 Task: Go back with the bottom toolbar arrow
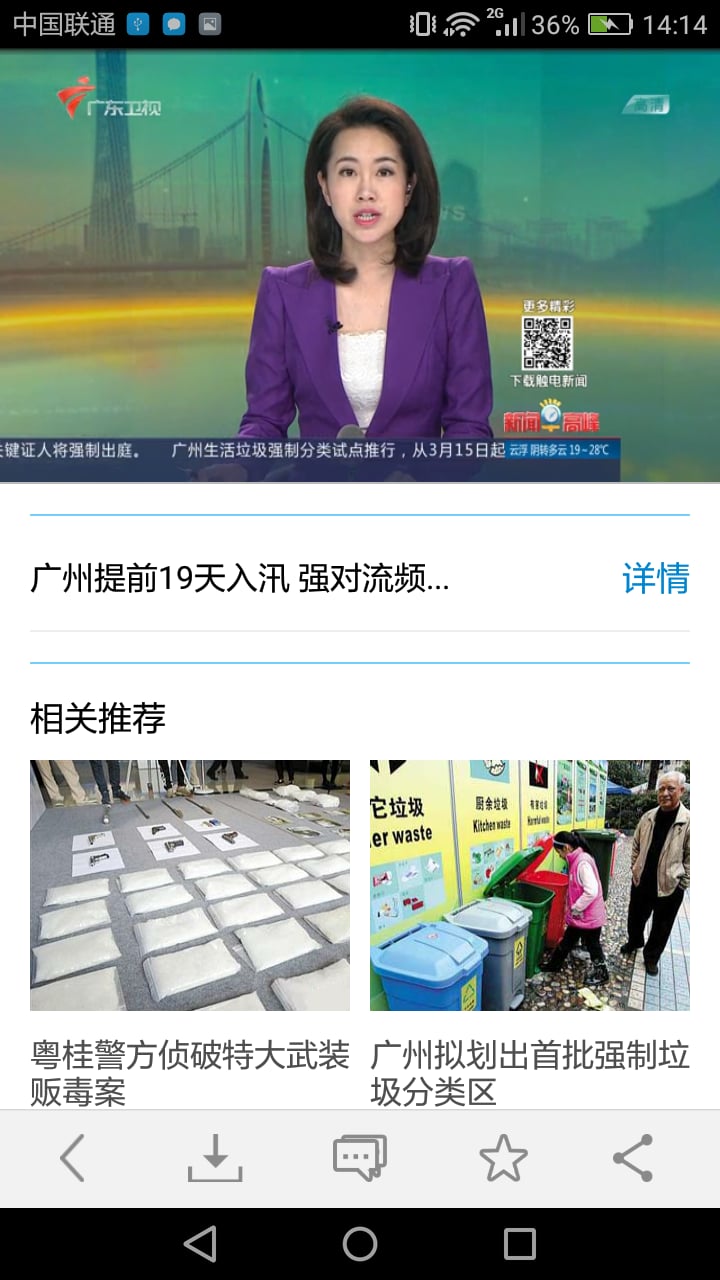pyautogui.click(x=73, y=1158)
